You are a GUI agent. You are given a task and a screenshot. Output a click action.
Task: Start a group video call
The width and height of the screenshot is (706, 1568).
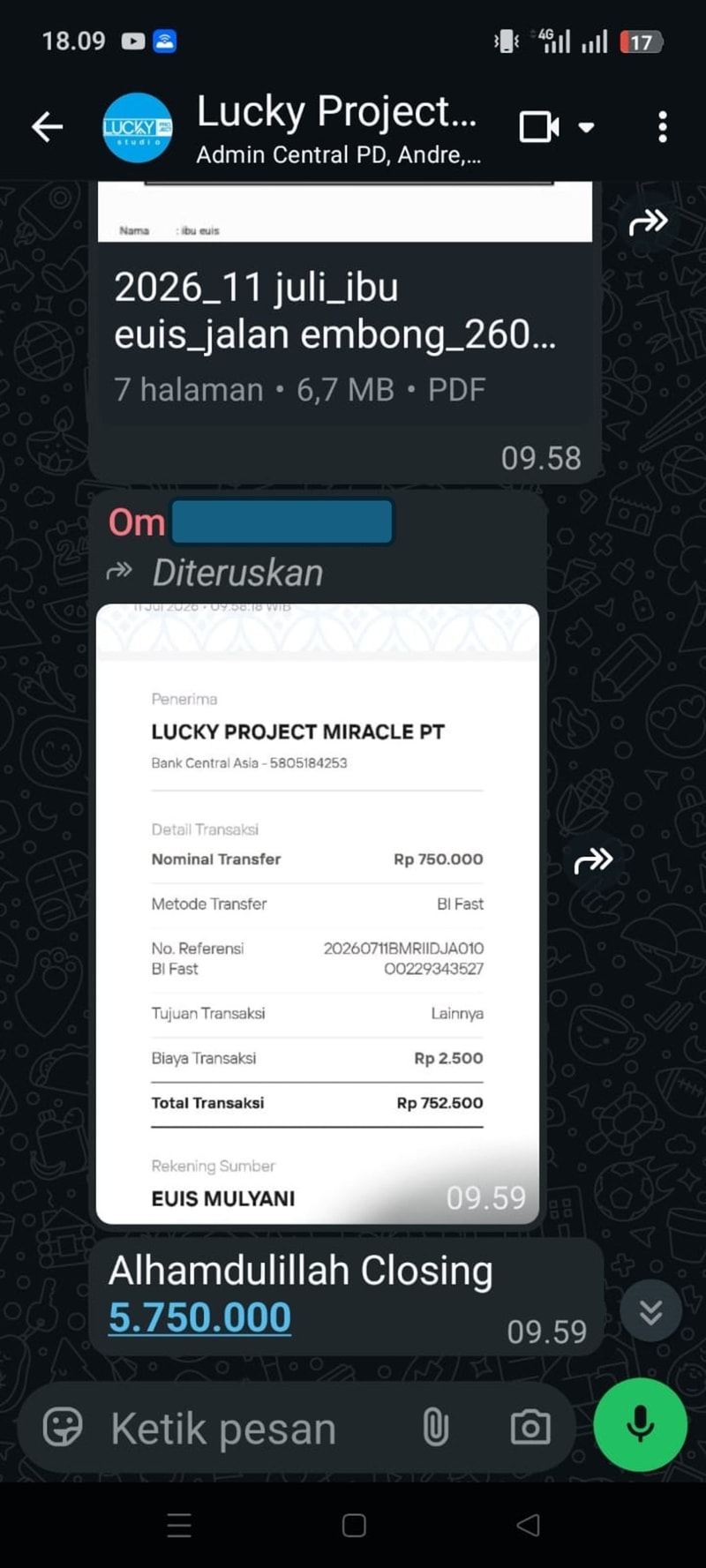click(539, 127)
